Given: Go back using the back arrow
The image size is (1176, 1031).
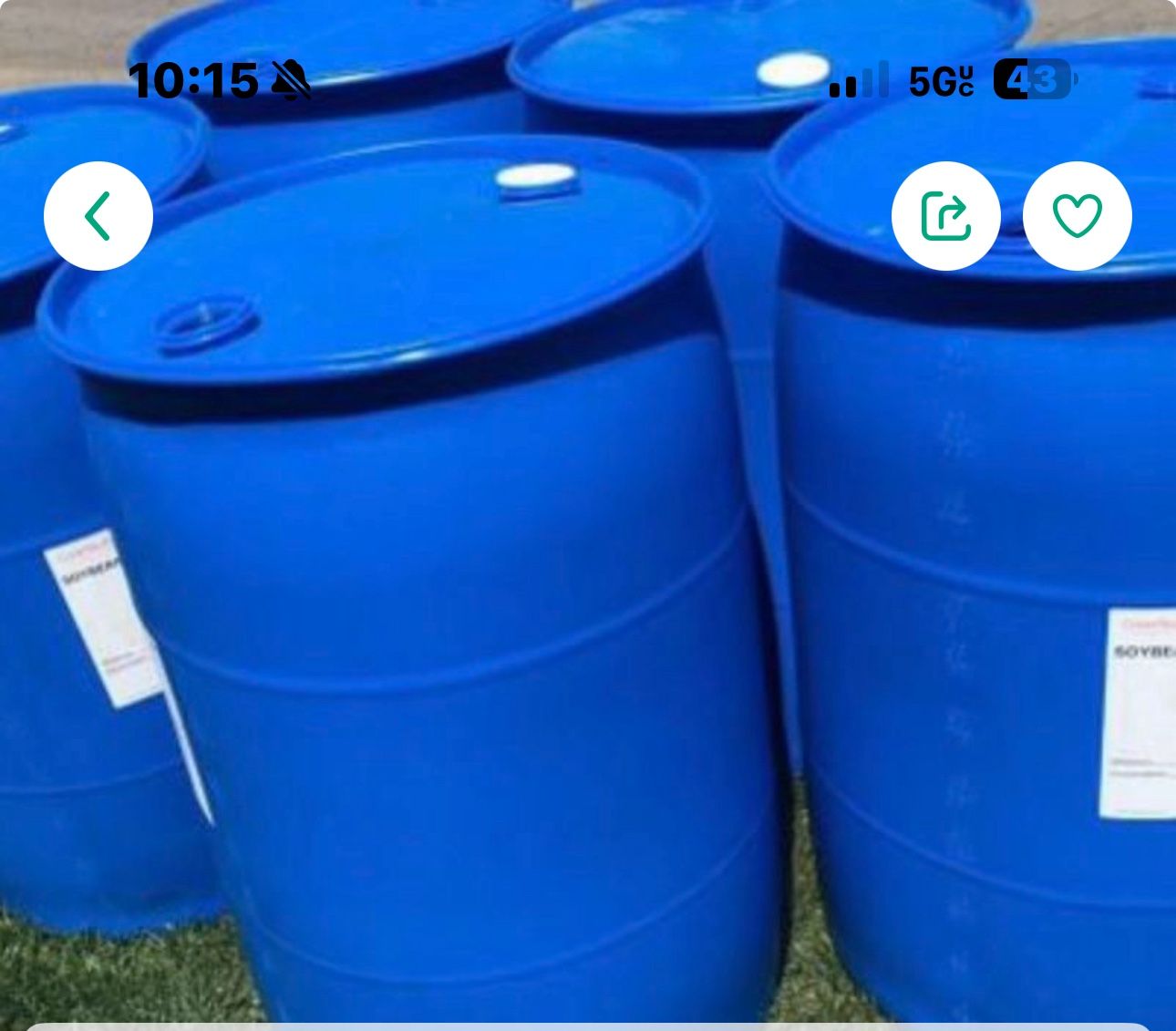Looking at the screenshot, I should pyautogui.click(x=98, y=216).
